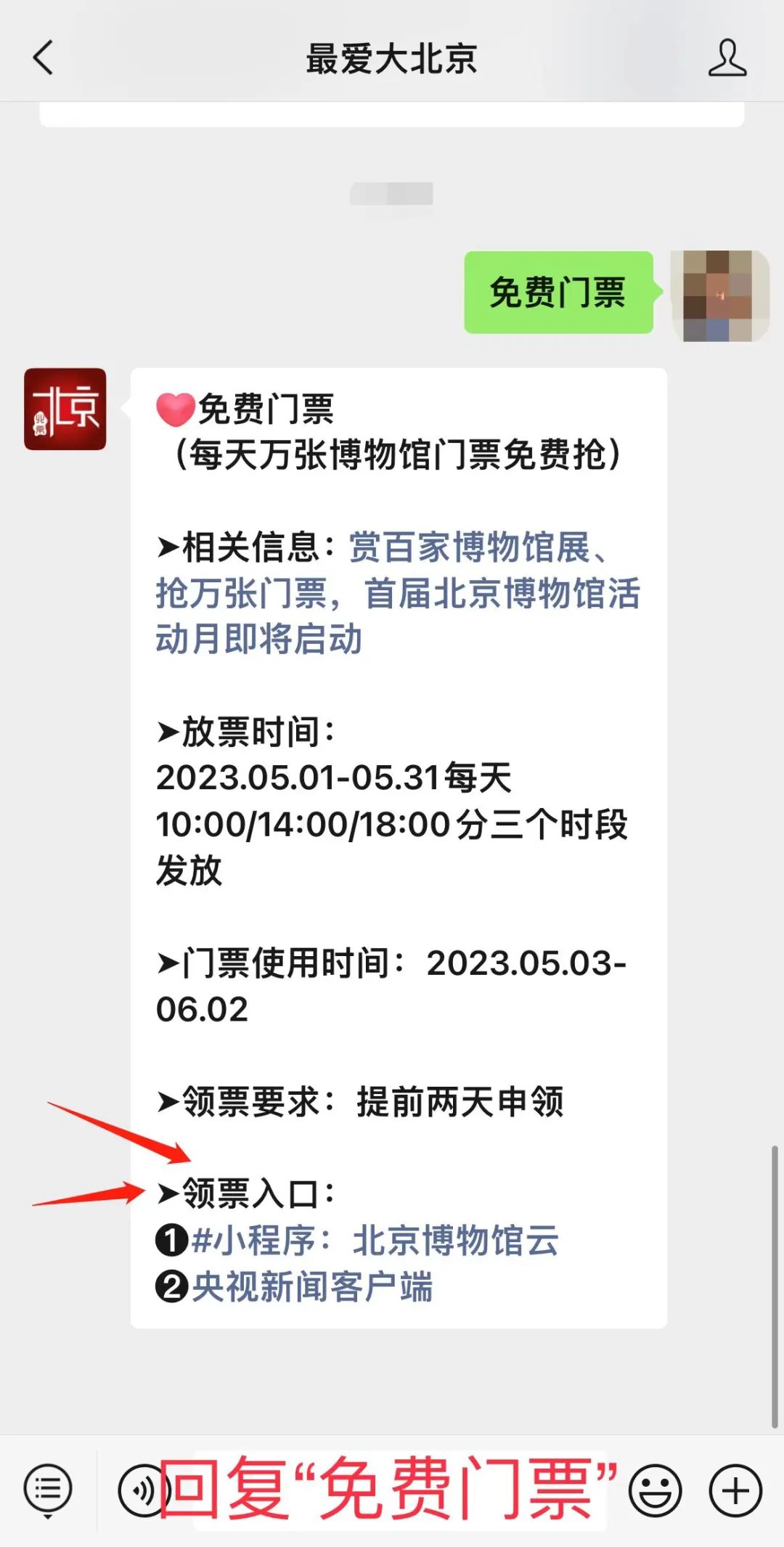Tap the 最爱大北京 account avatar
Screen dimensions: 784x1547
[65, 409]
